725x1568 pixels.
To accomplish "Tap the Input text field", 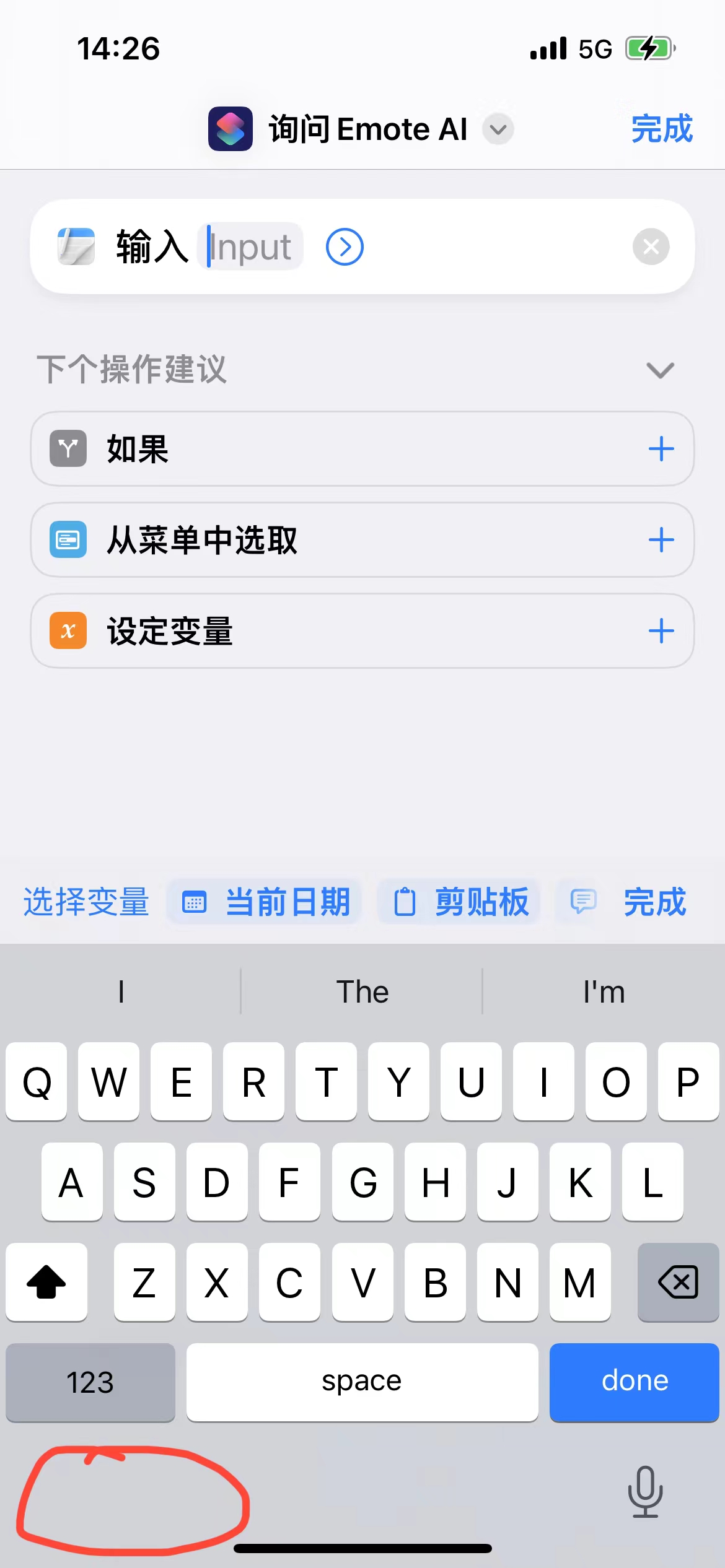I will pos(250,246).
